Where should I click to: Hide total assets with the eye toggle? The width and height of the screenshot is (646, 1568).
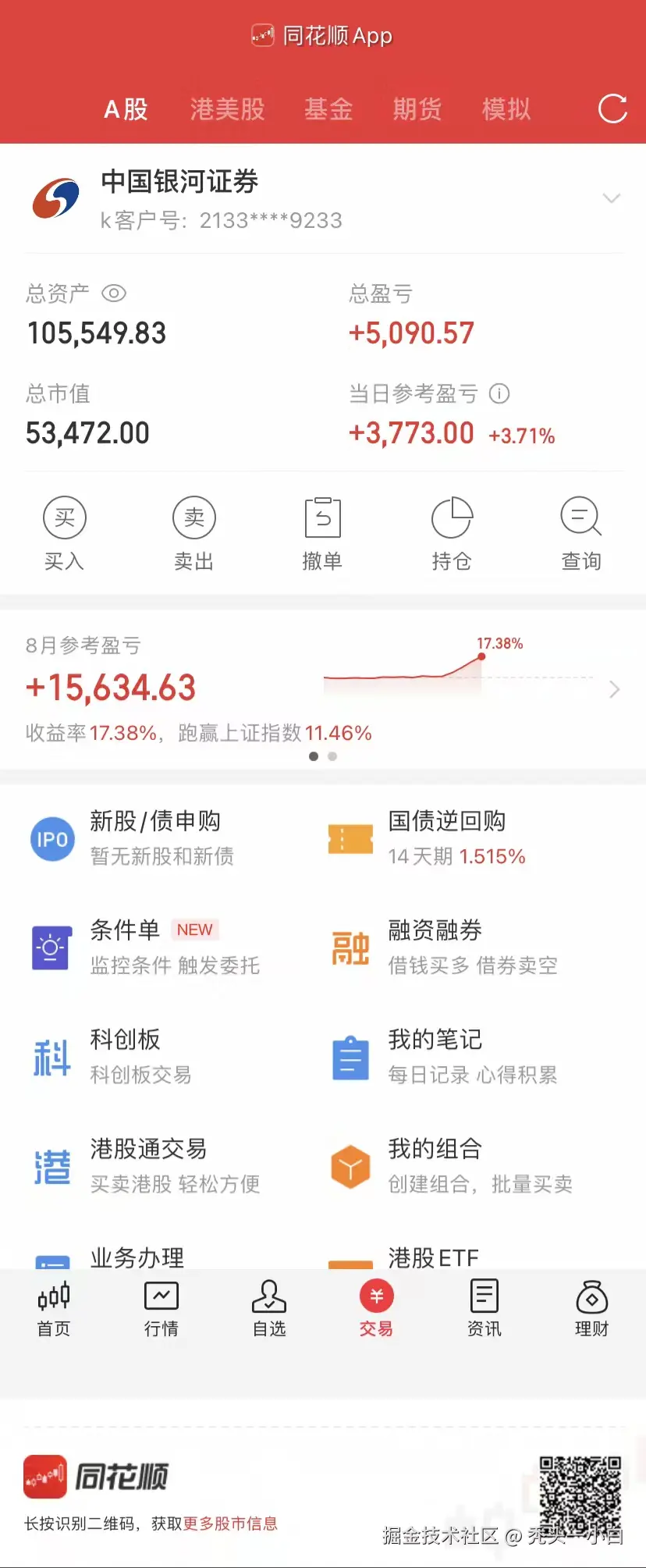point(114,294)
